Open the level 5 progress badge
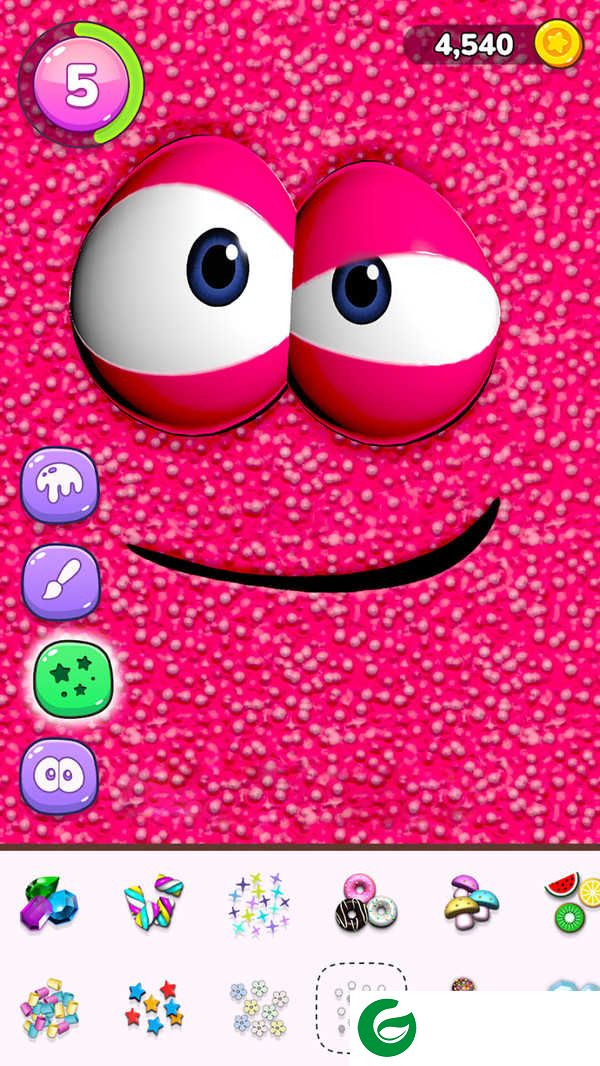This screenshot has height=1066, width=600. tap(82, 86)
